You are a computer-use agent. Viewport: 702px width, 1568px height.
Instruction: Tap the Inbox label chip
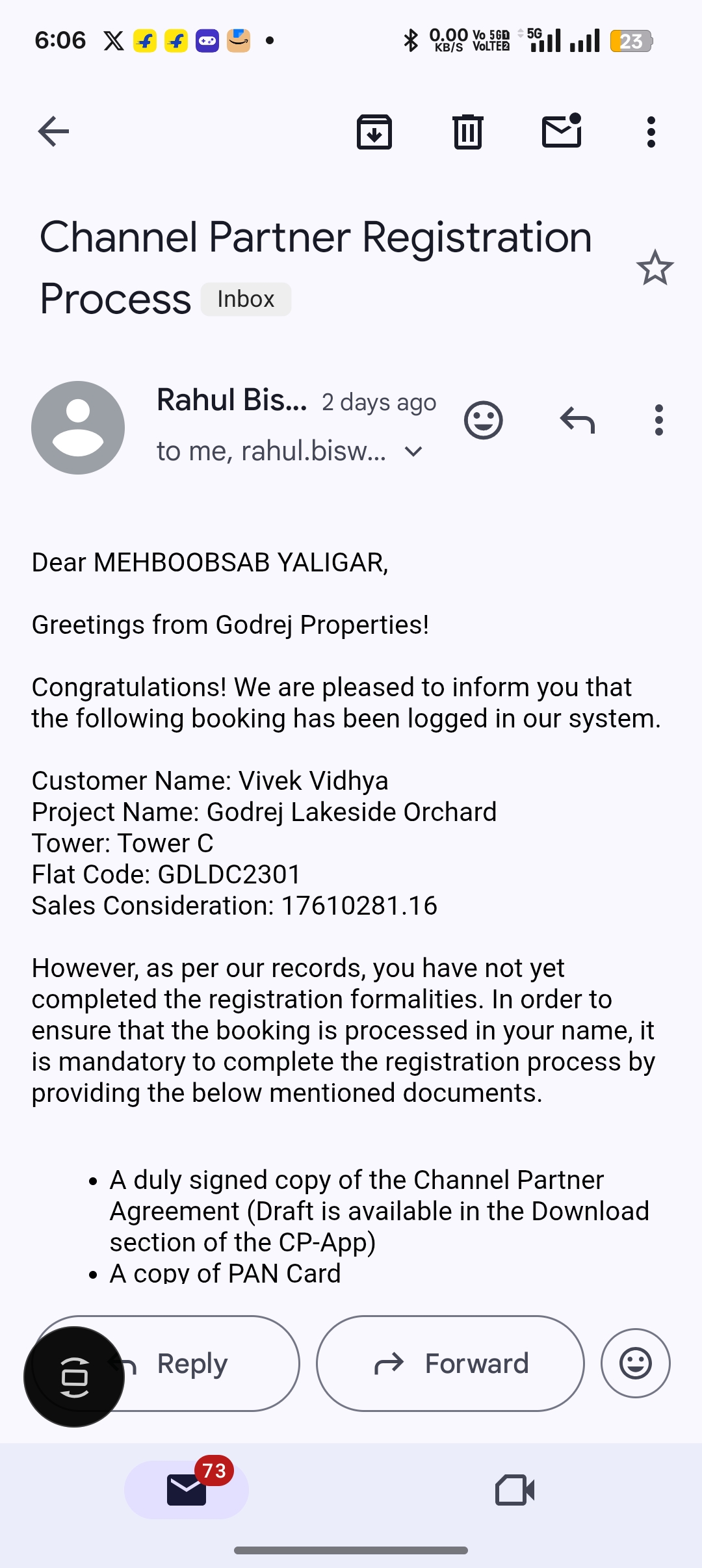tap(246, 299)
